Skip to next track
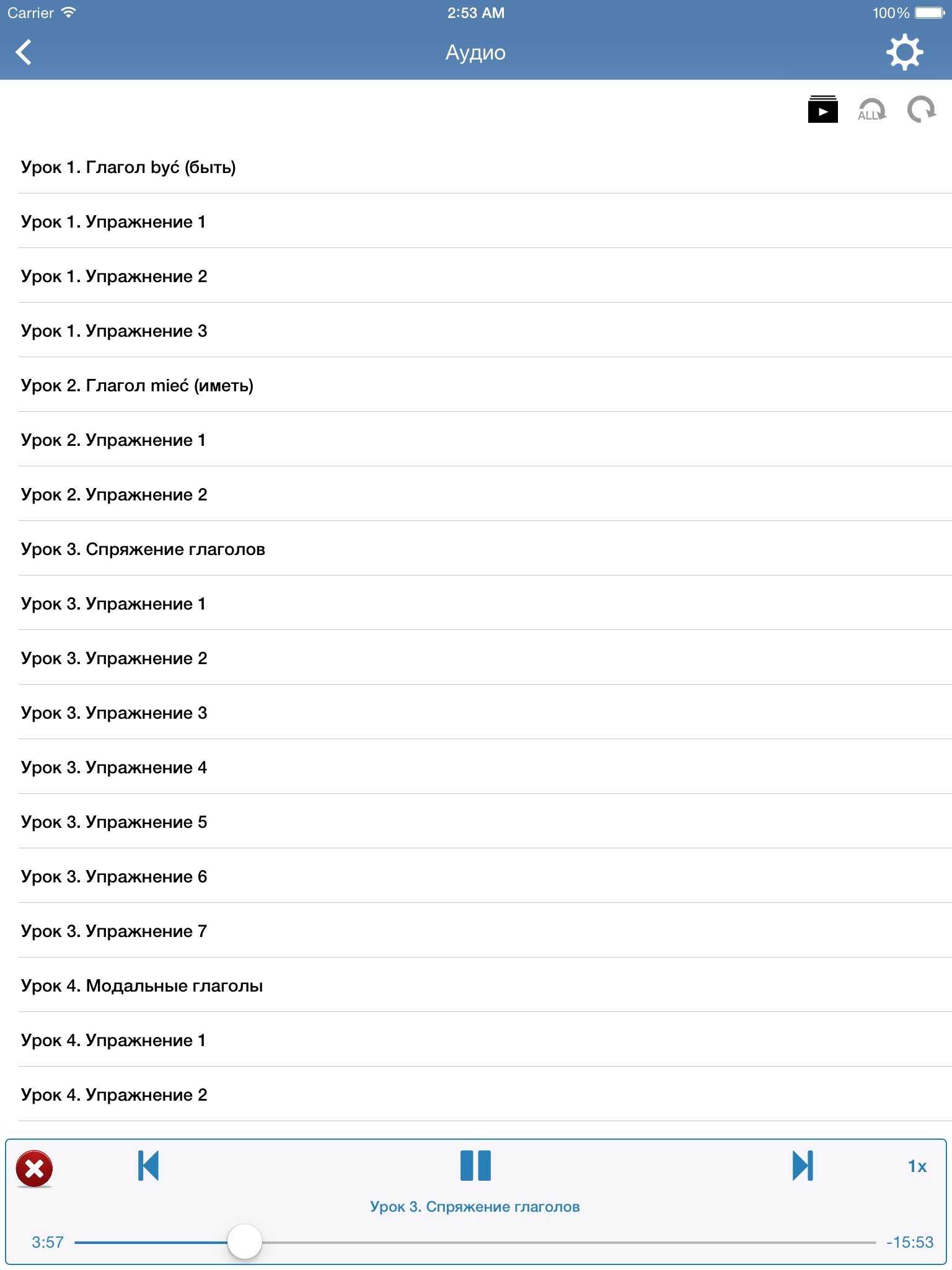This screenshot has width=952, height=1270. [803, 1166]
